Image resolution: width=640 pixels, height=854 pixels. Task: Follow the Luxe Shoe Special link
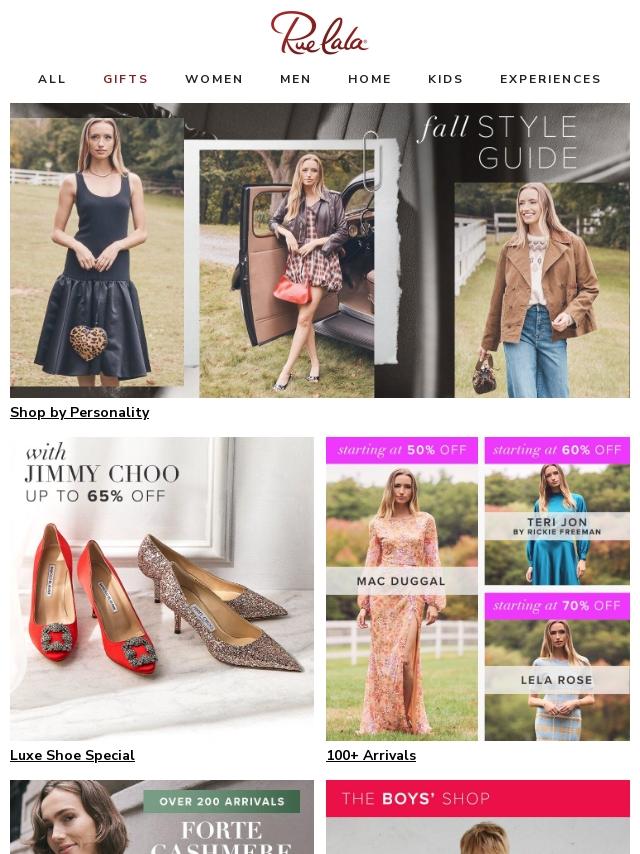72,755
